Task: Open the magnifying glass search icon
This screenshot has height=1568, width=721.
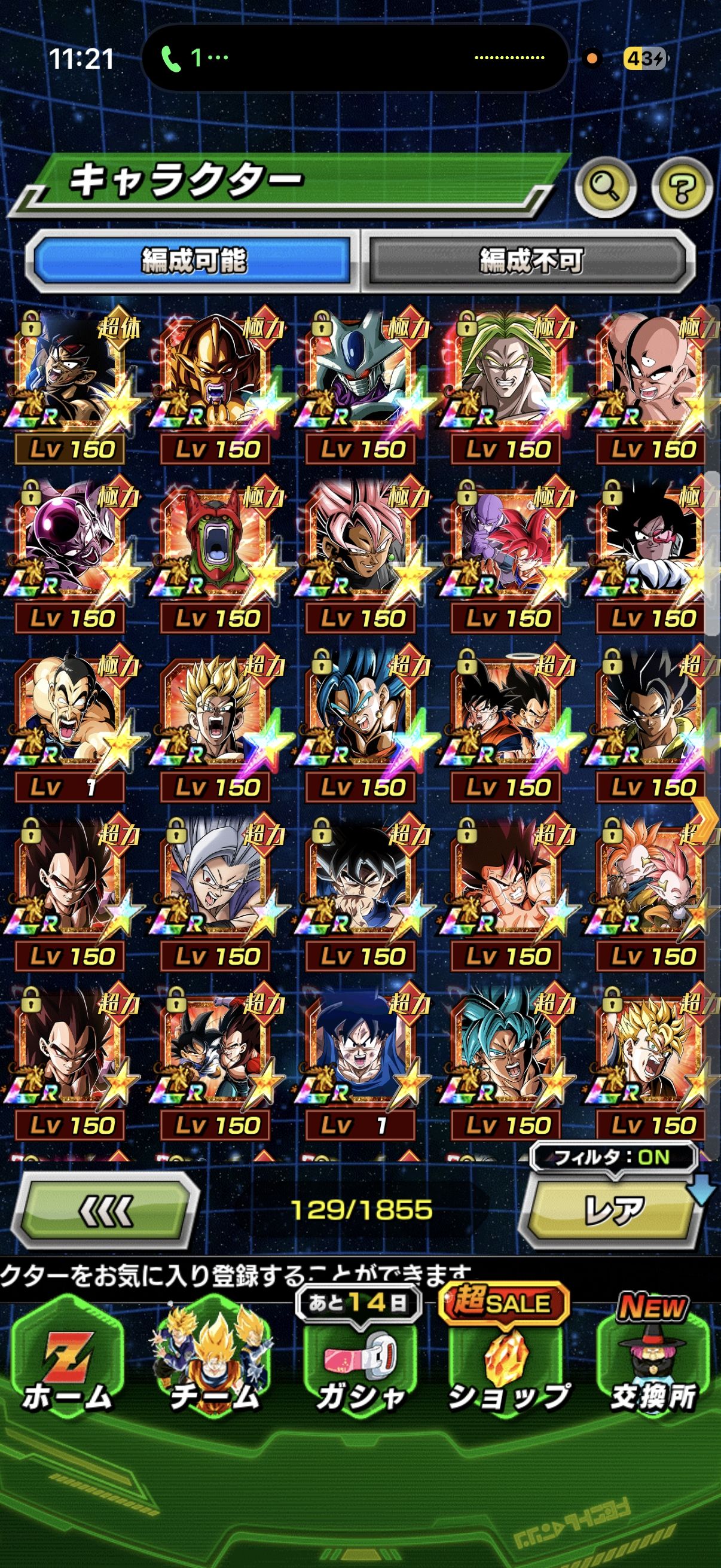Action: [x=605, y=188]
